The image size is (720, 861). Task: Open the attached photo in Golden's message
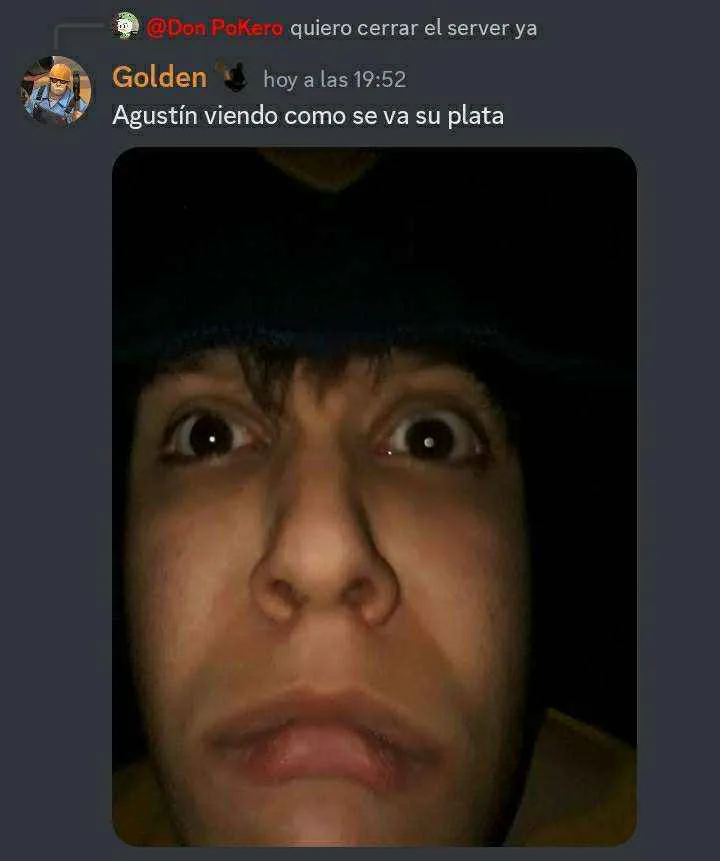point(374,495)
